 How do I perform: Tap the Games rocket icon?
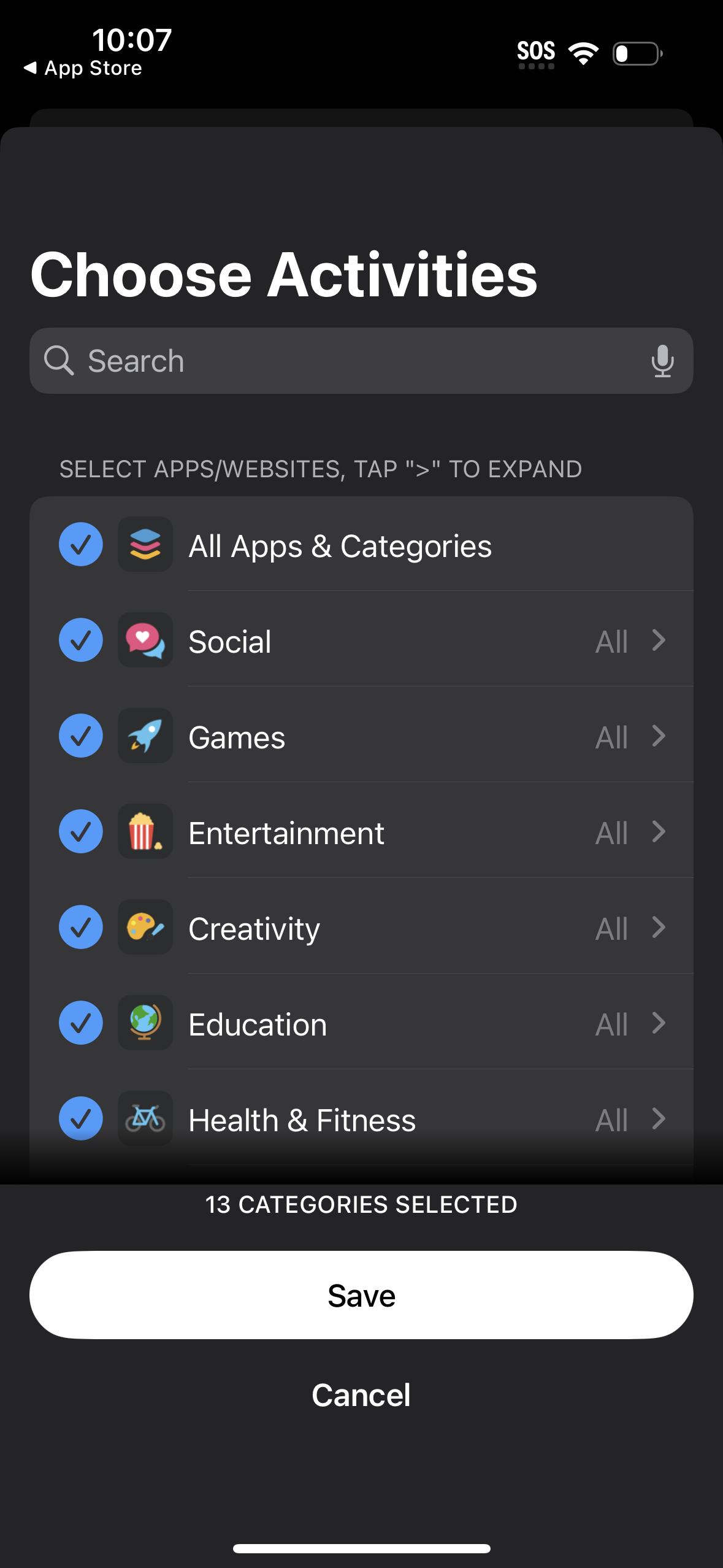coord(145,736)
